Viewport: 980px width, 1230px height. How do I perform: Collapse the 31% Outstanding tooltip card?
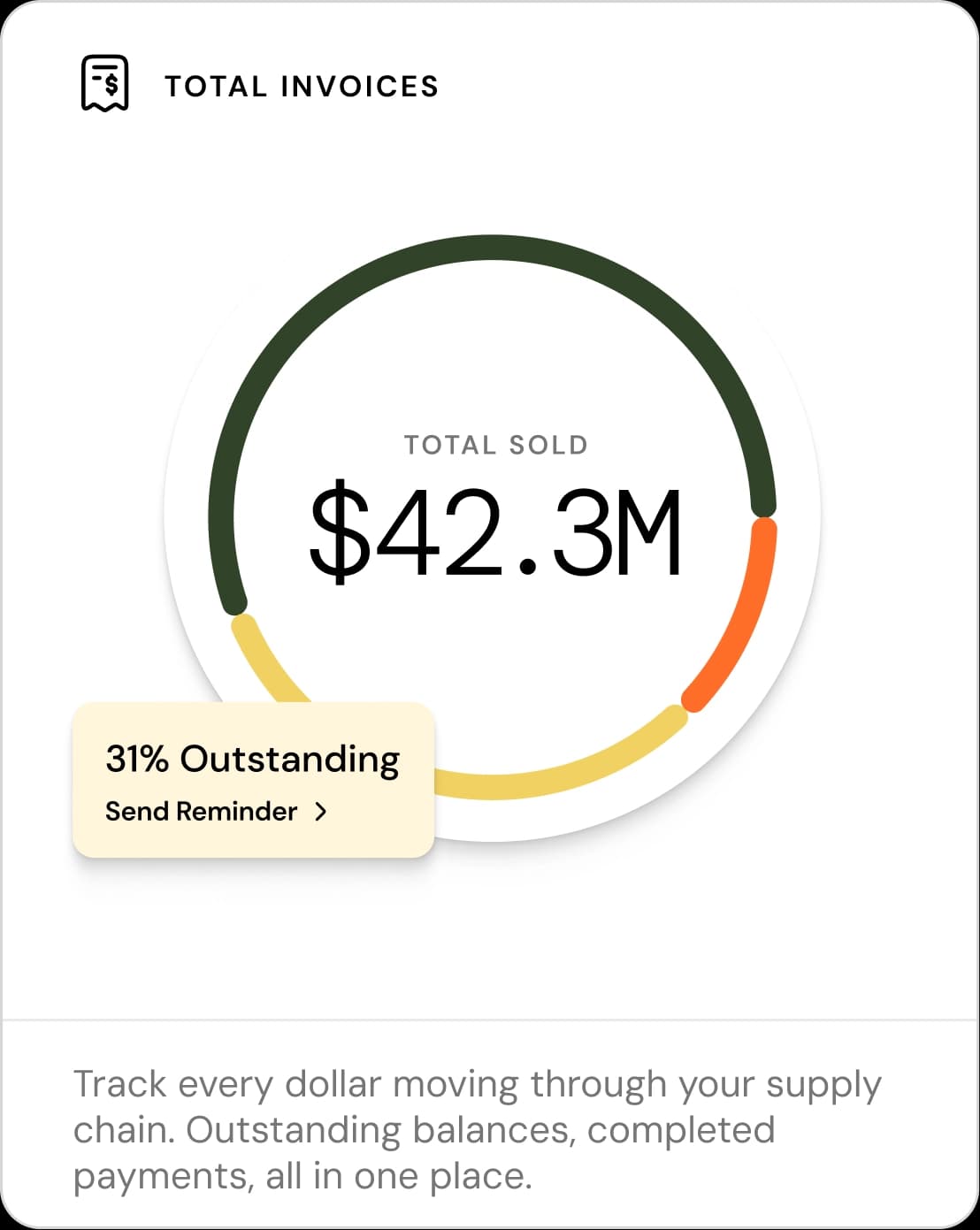pyautogui.click(x=254, y=778)
